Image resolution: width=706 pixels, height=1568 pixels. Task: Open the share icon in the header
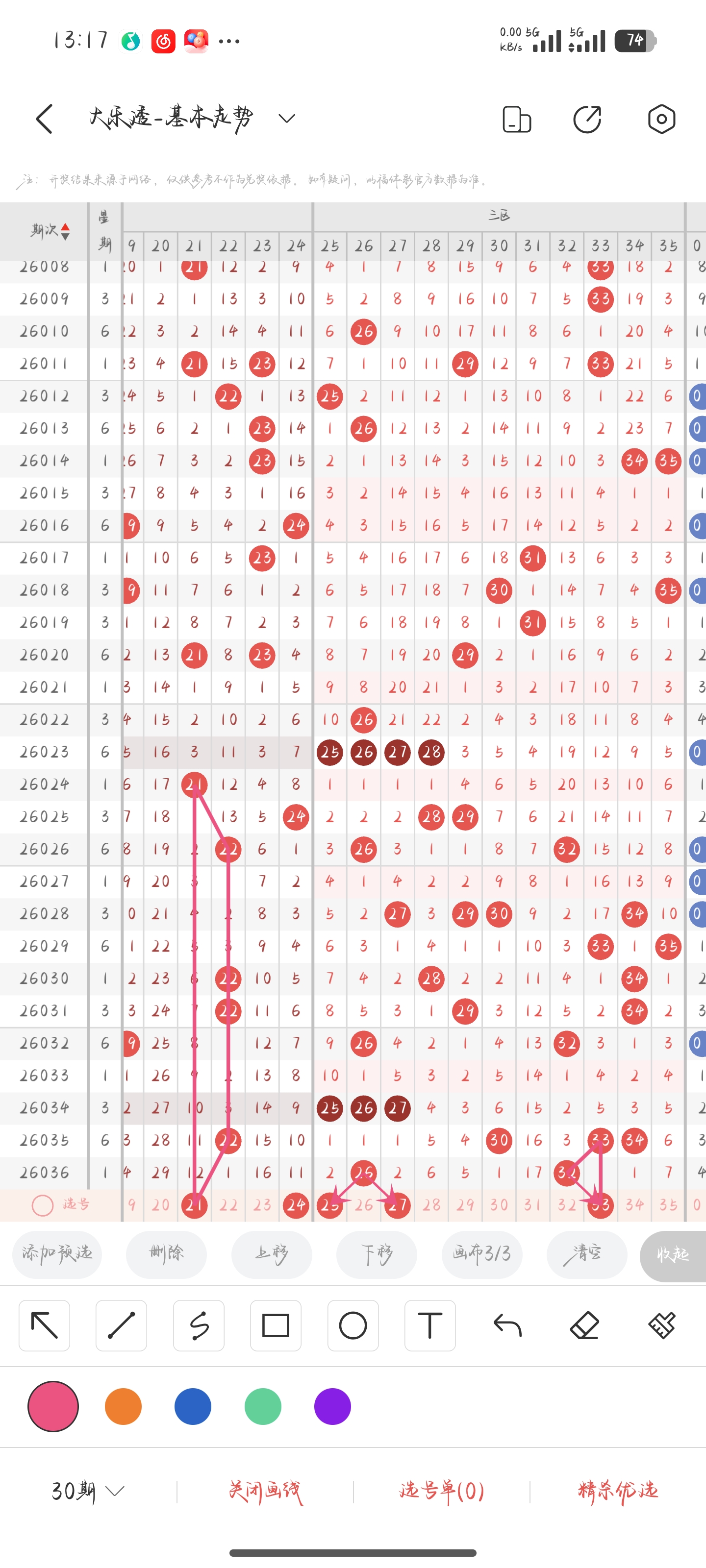(587, 119)
